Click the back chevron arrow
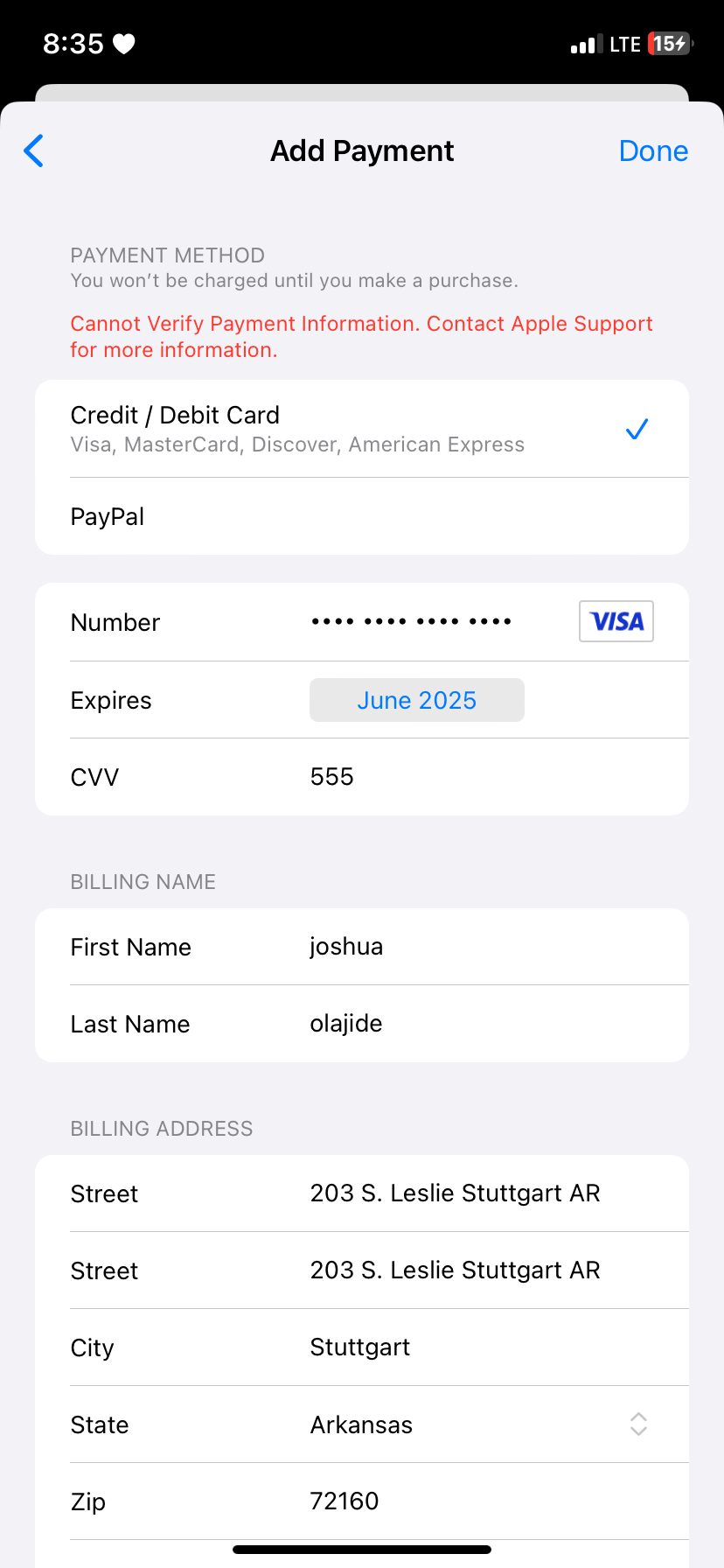The image size is (724, 1568). tap(33, 150)
